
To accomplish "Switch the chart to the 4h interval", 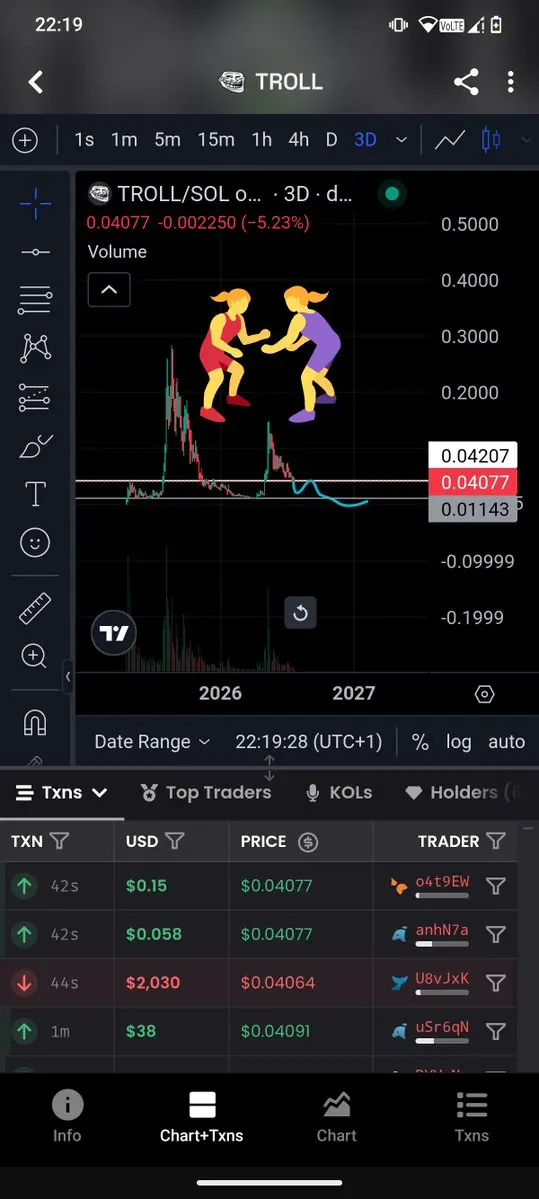I will (x=298, y=140).
